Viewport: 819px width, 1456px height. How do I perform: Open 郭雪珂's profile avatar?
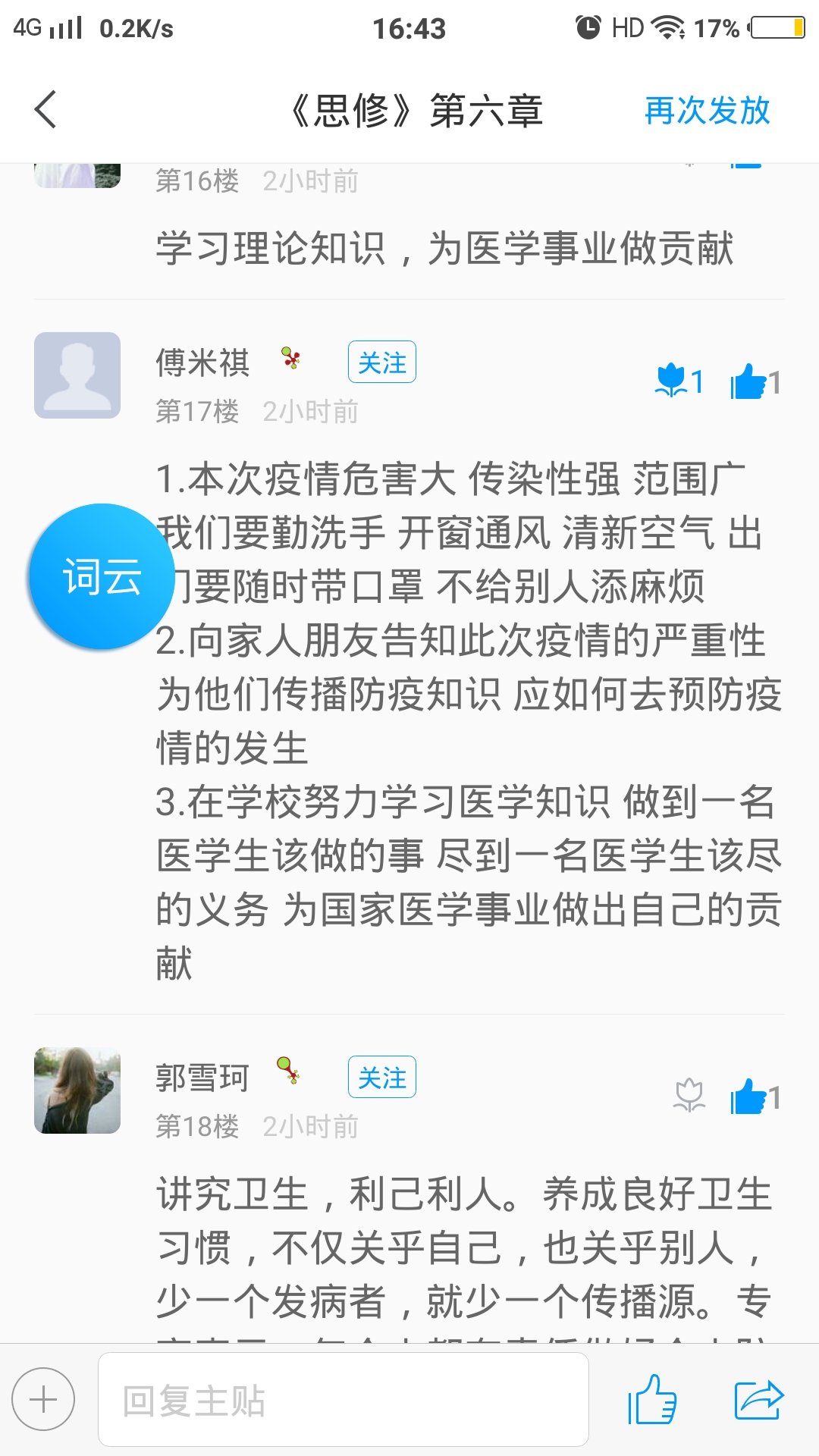click(77, 1090)
